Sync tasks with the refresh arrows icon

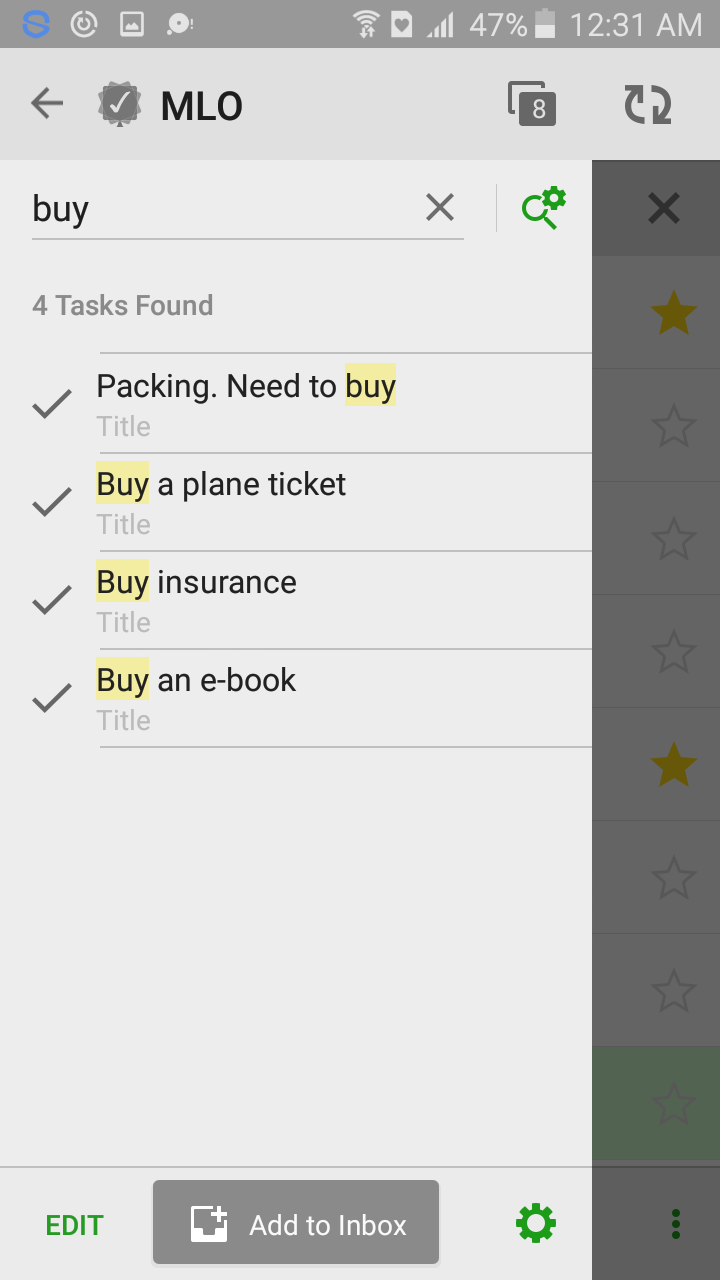(648, 104)
